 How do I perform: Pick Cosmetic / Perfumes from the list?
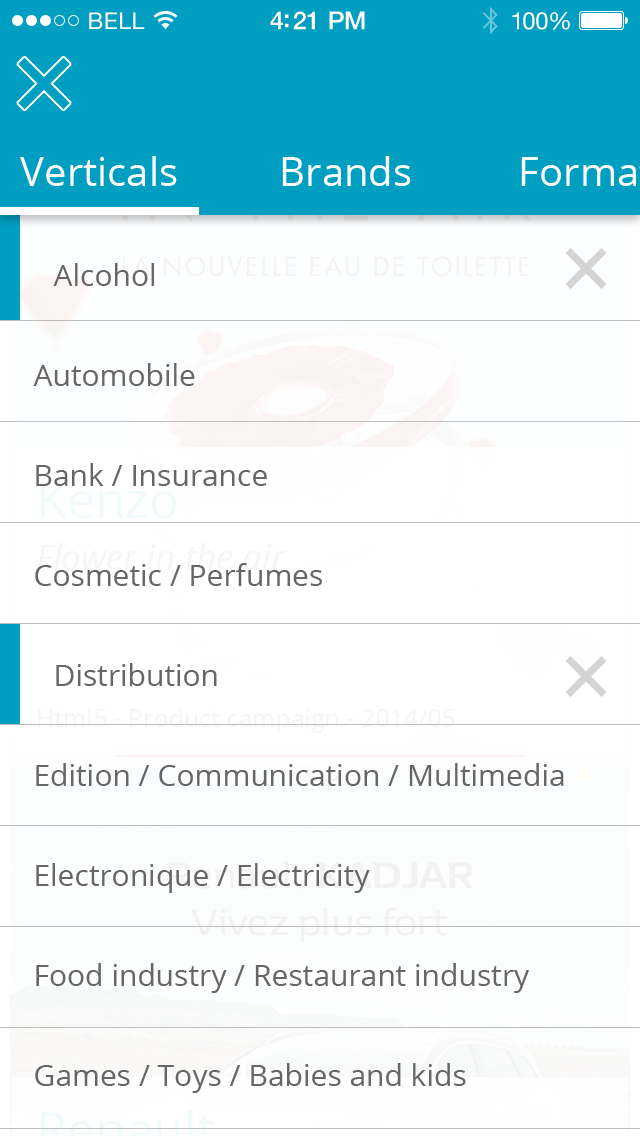click(320, 573)
